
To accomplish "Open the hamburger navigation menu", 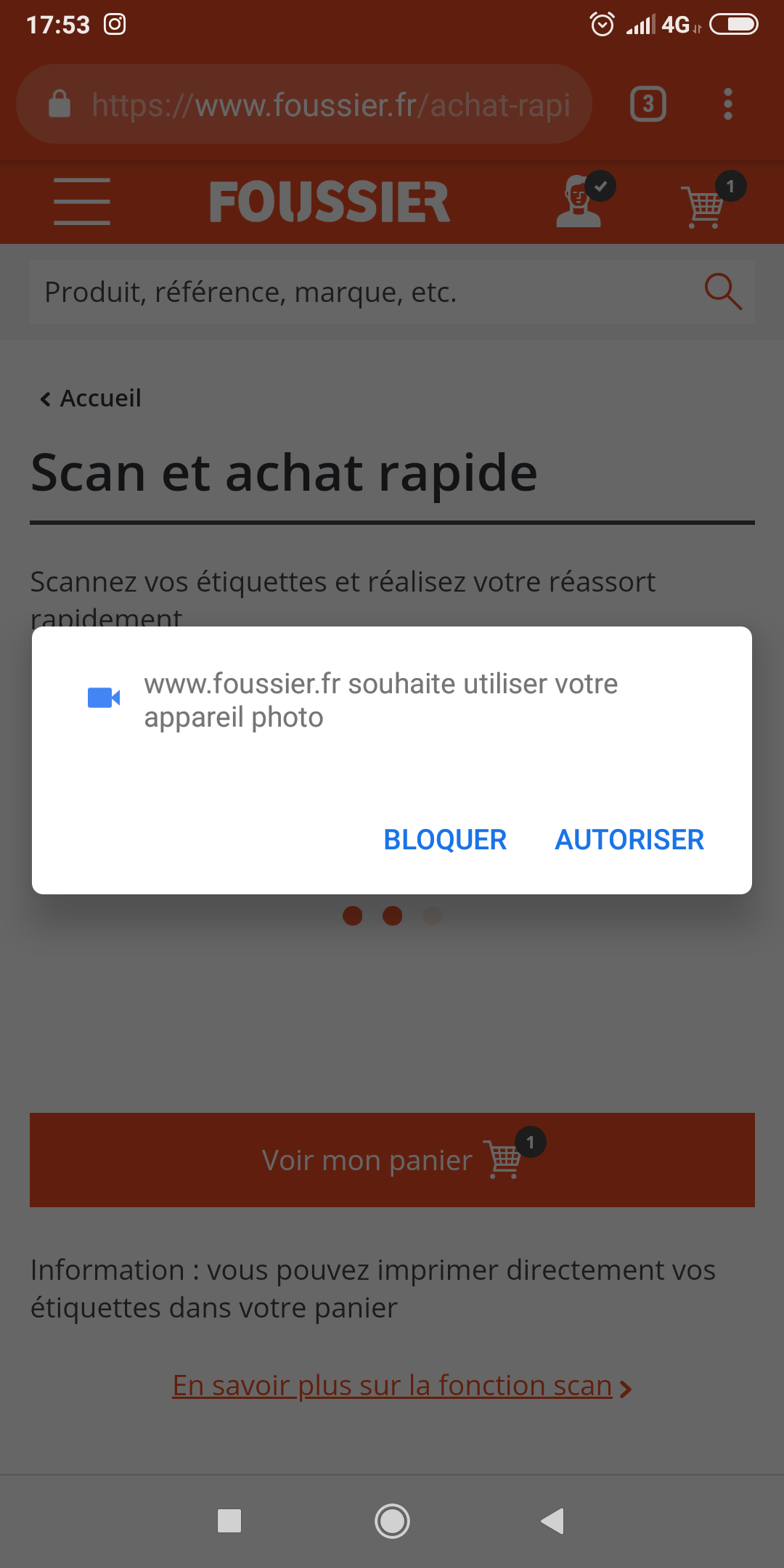I will 82,201.
